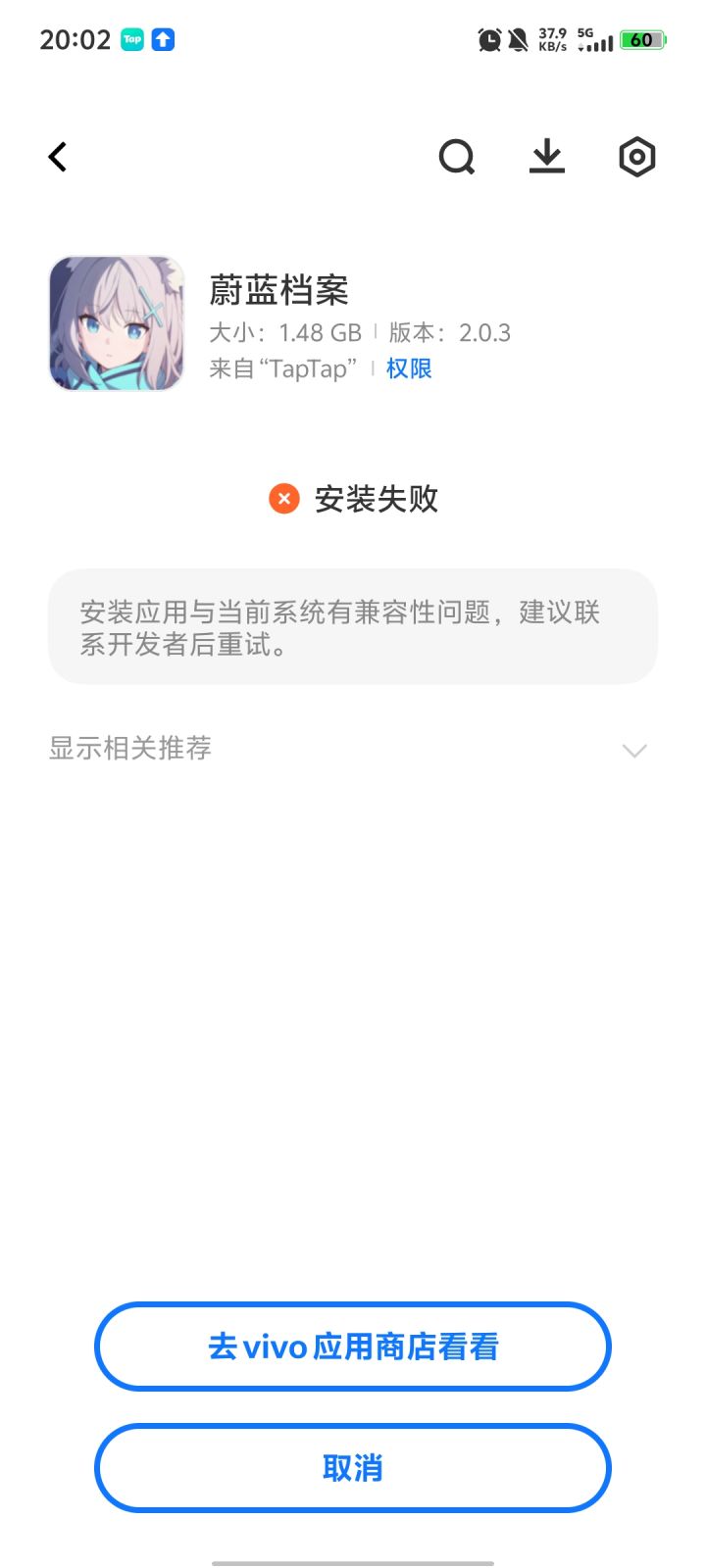This screenshot has width=706, height=1568.
Task: View the 权限 permissions link
Action: [409, 368]
